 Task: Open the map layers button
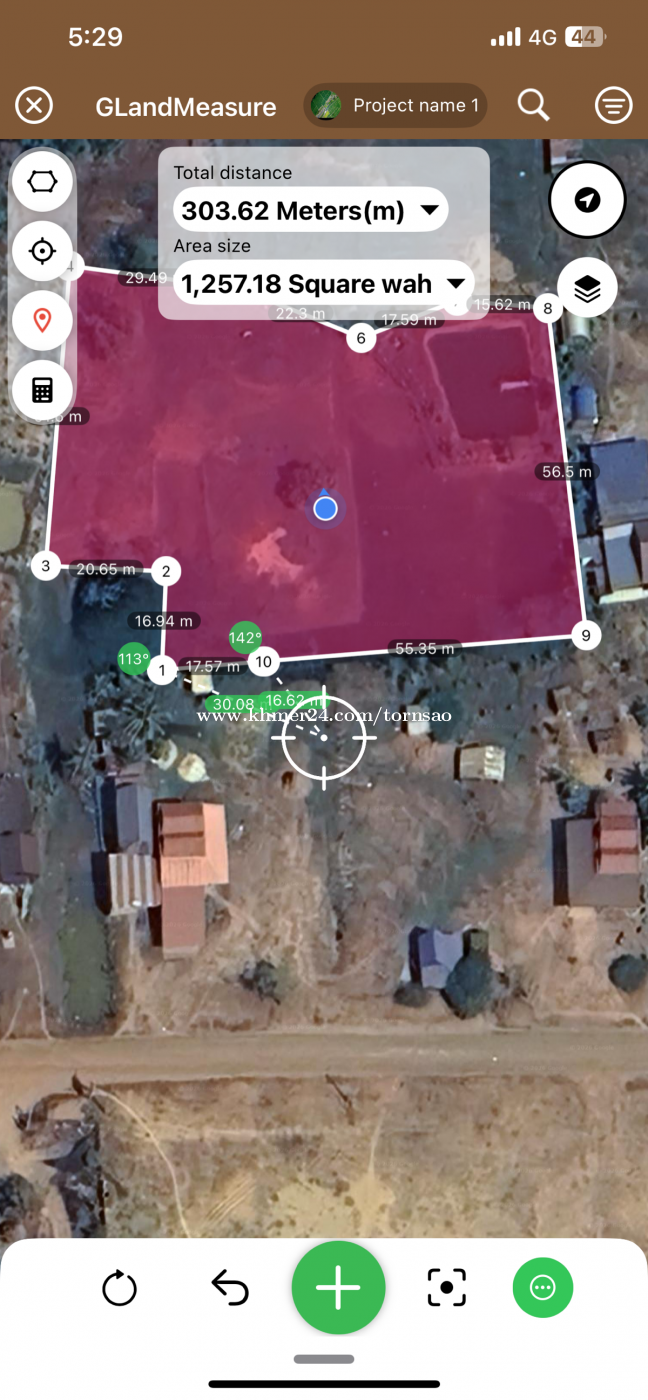coord(587,288)
